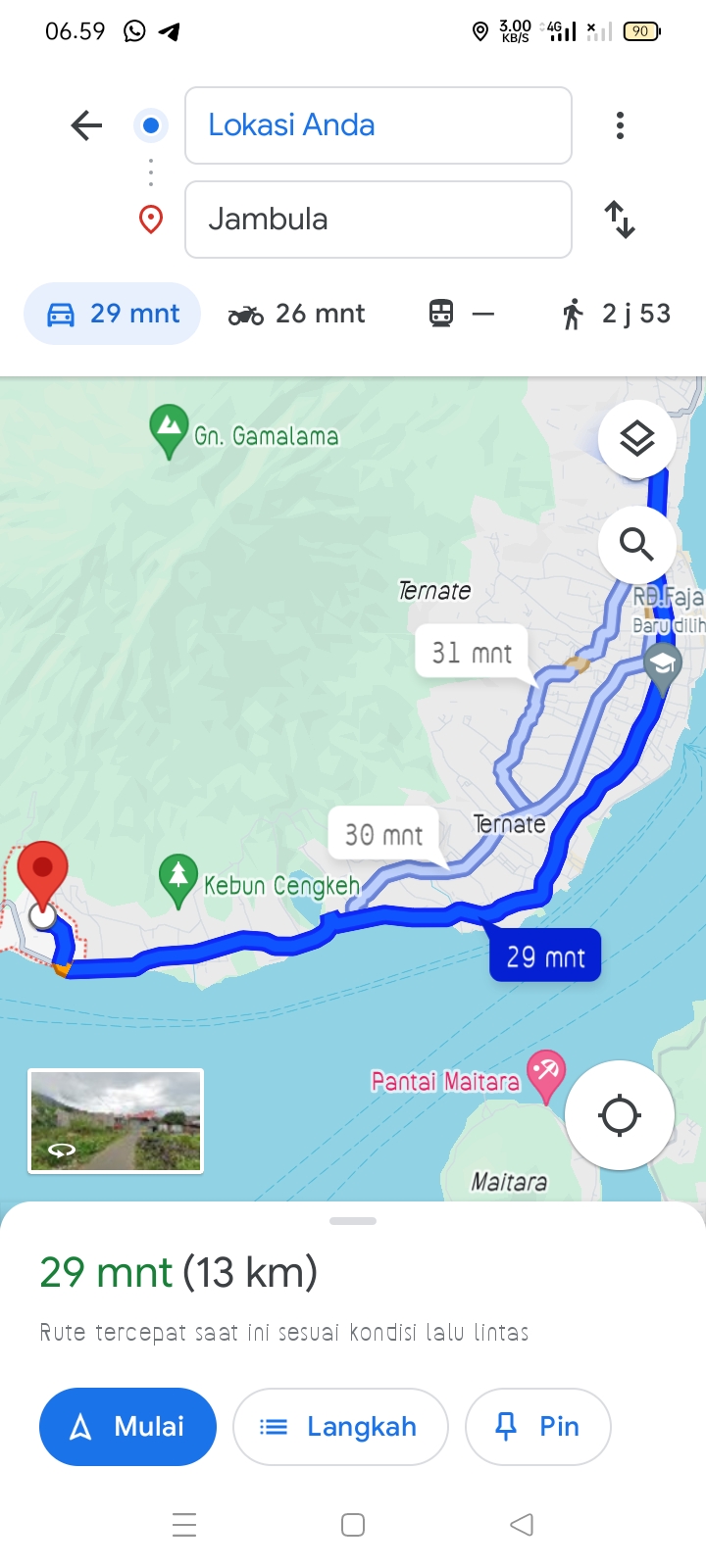Tap the system home button
This screenshot has width=706, height=1568.
point(353,1525)
